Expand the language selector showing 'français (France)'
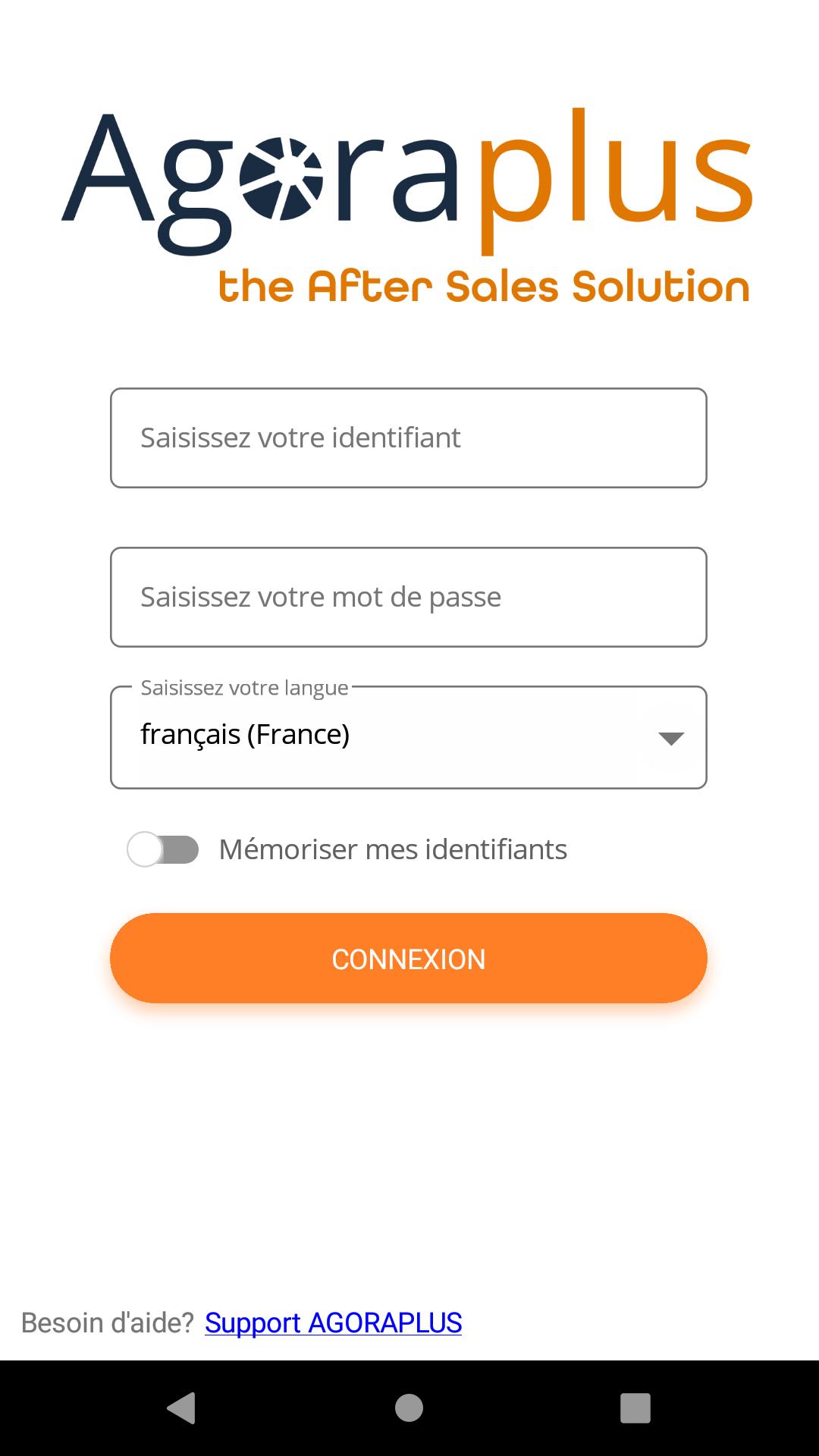The height and width of the screenshot is (1456, 819). click(x=409, y=736)
